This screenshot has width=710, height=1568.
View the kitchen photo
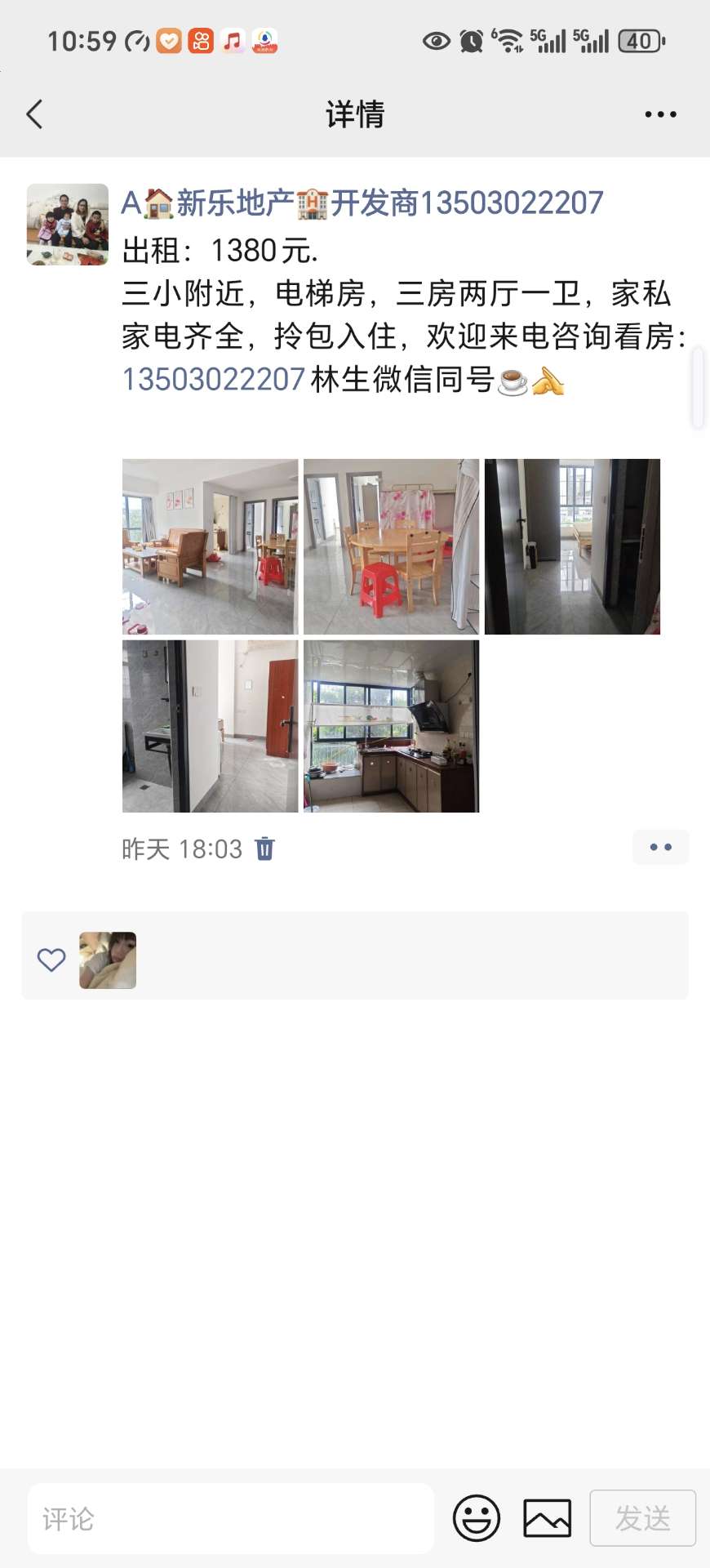pyautogui.click(x=391, y=726)
